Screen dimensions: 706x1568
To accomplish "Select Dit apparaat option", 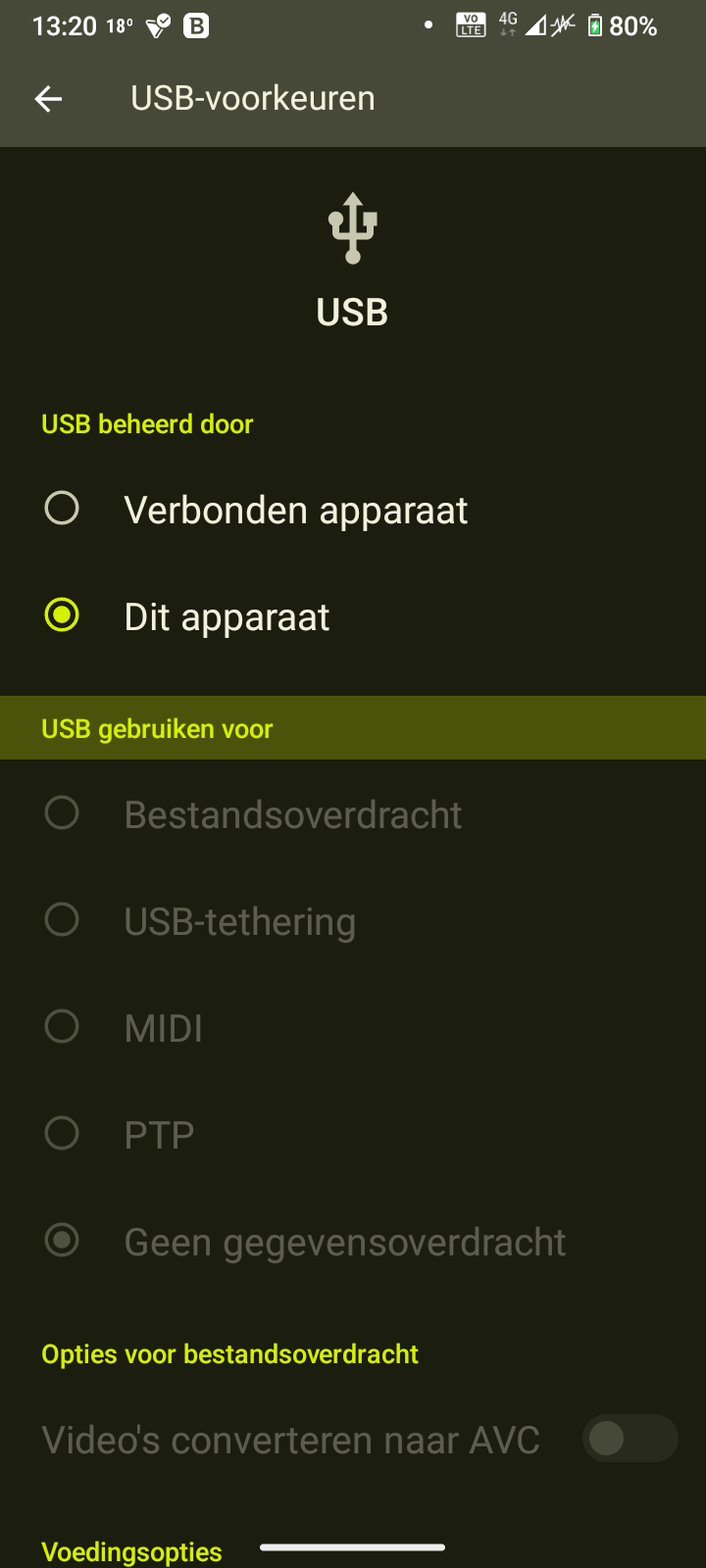I will [226, 616].
